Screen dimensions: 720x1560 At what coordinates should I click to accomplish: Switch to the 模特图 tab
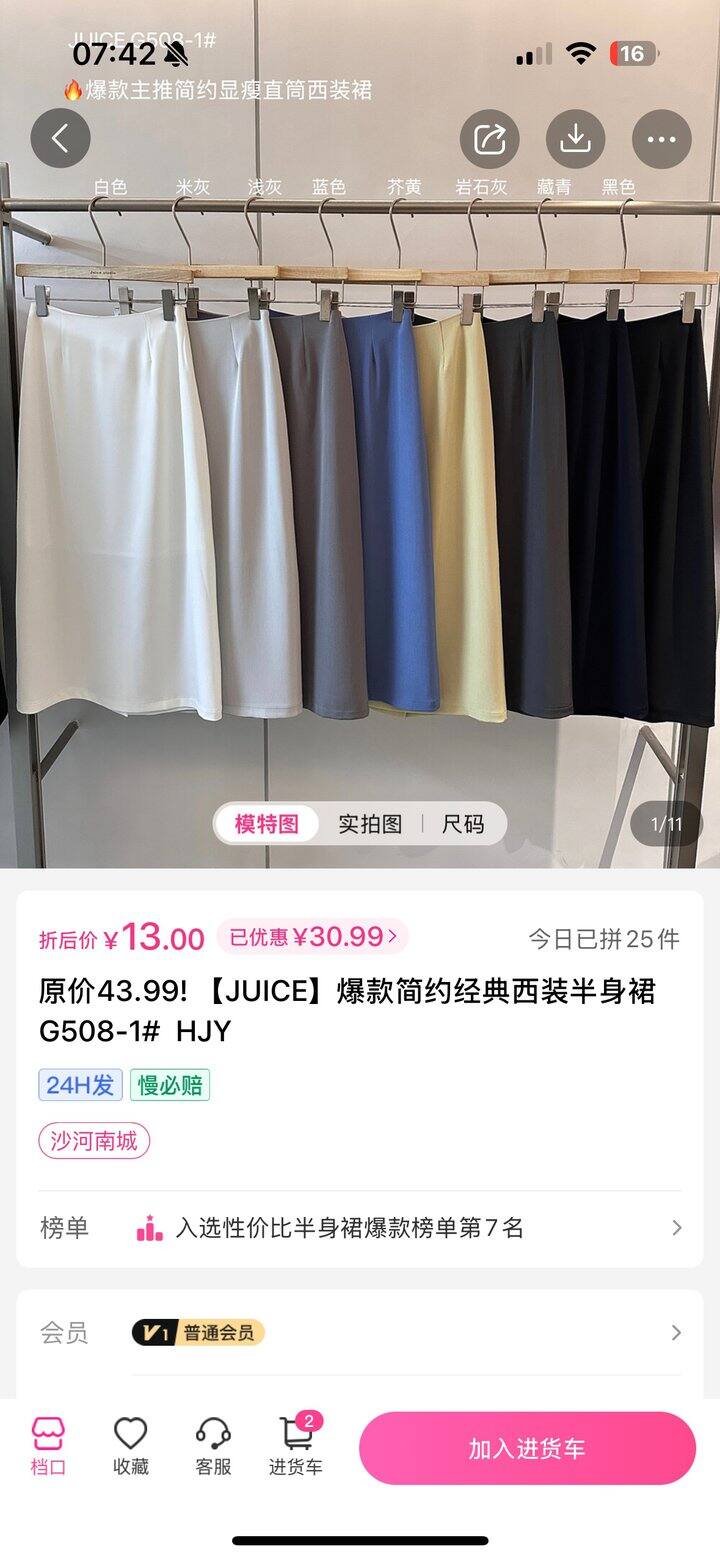[267, 824]
